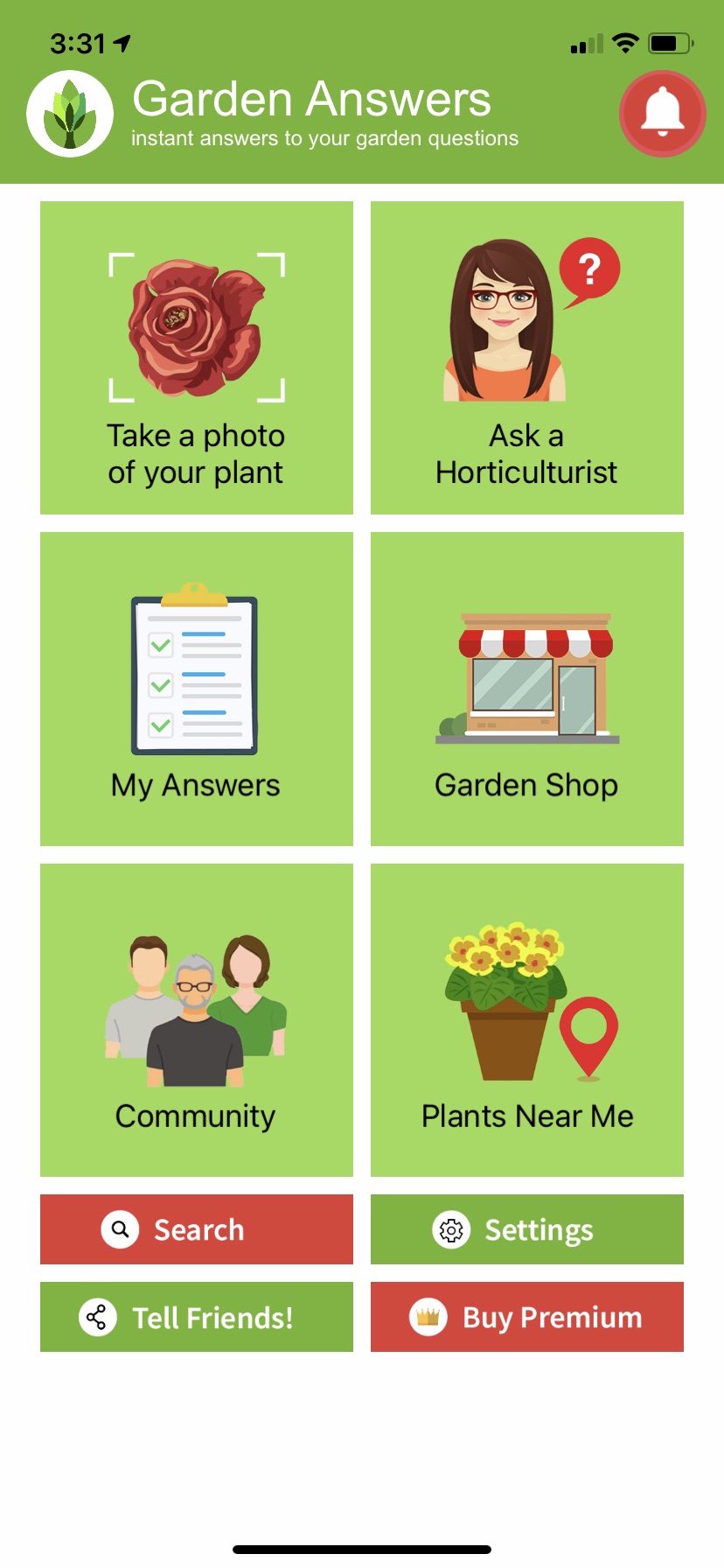Tap the red Search button
724x1568 pixels.
[197, 1229]
